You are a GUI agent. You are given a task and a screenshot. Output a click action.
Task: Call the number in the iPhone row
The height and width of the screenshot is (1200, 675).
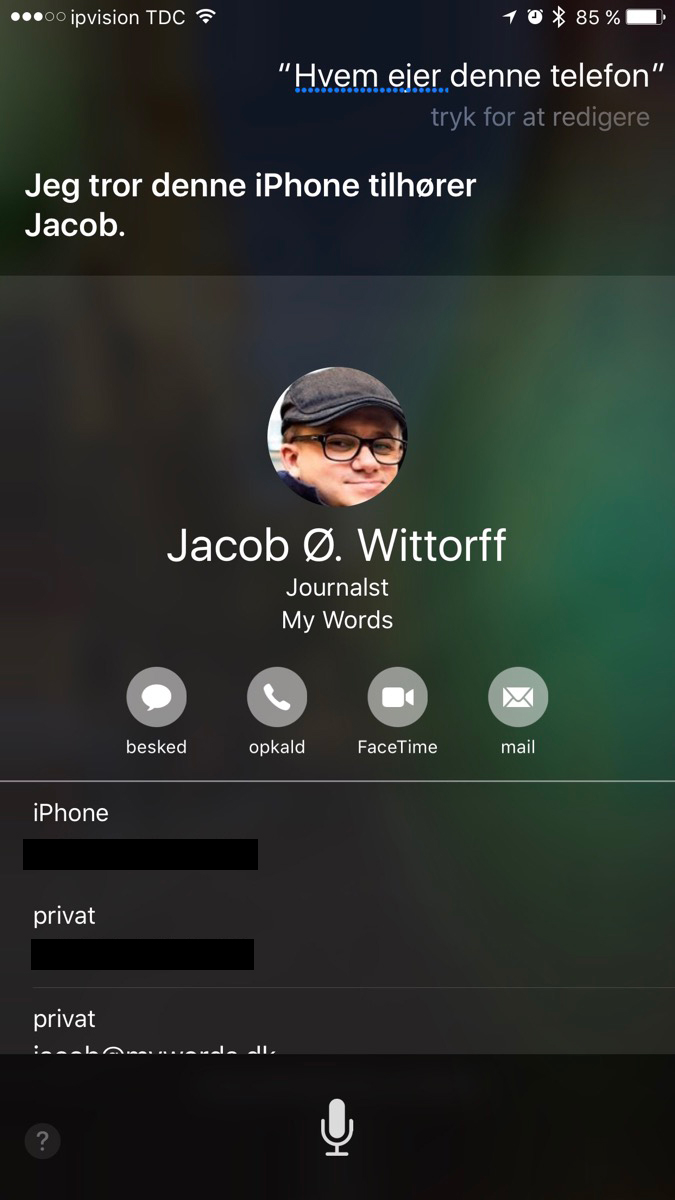pyautogui.click(x=140, y=854)
